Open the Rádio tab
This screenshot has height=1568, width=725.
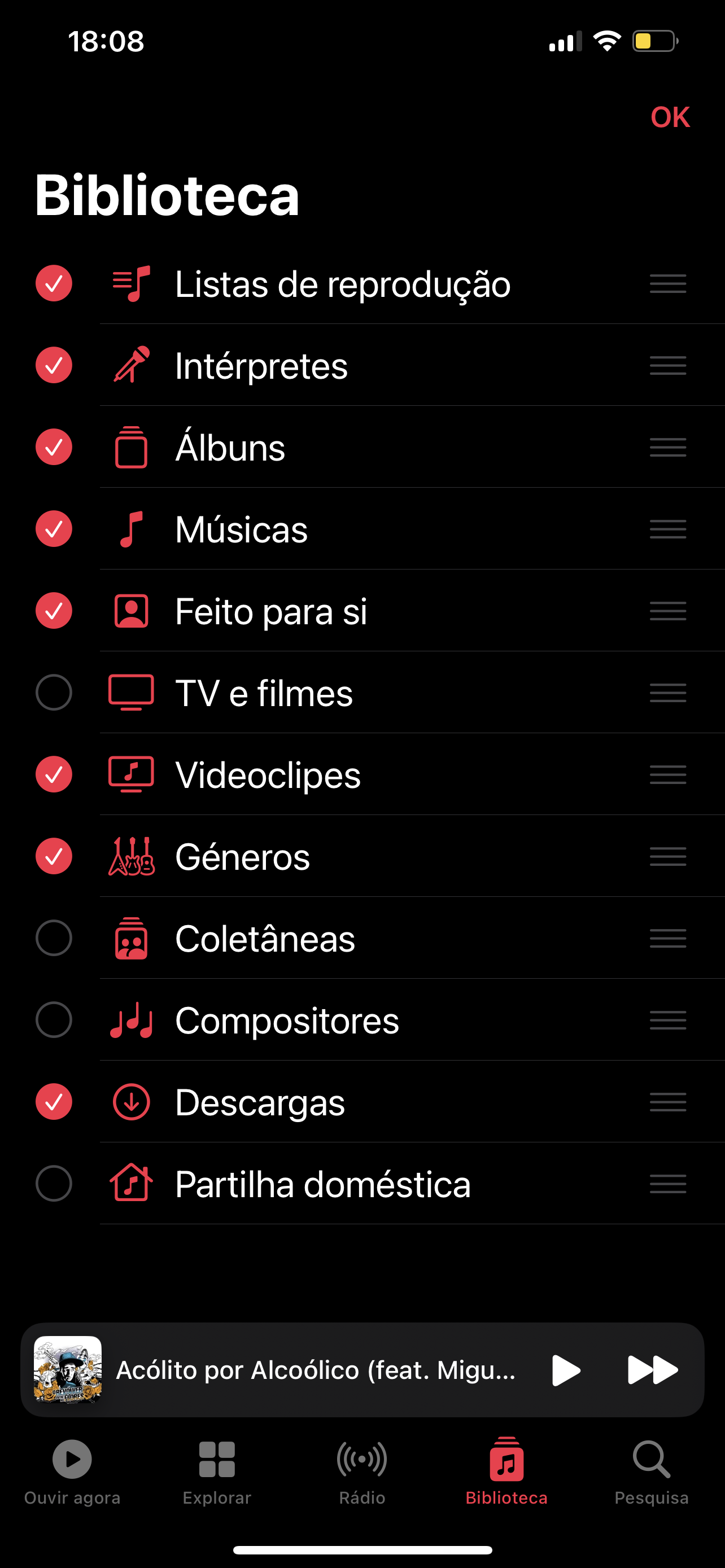click(362, 1470)
